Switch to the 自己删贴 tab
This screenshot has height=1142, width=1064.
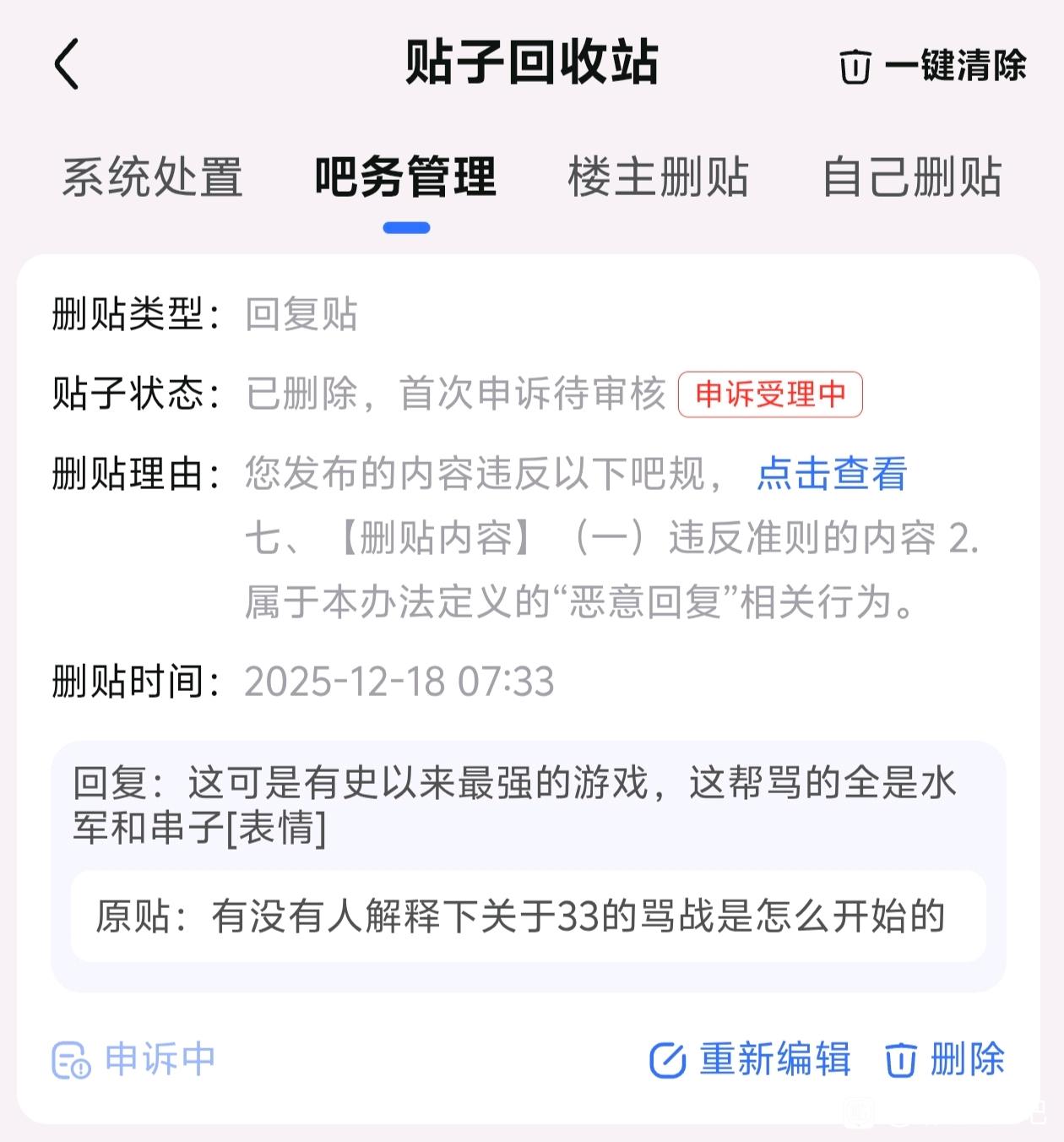click(912, 177)
